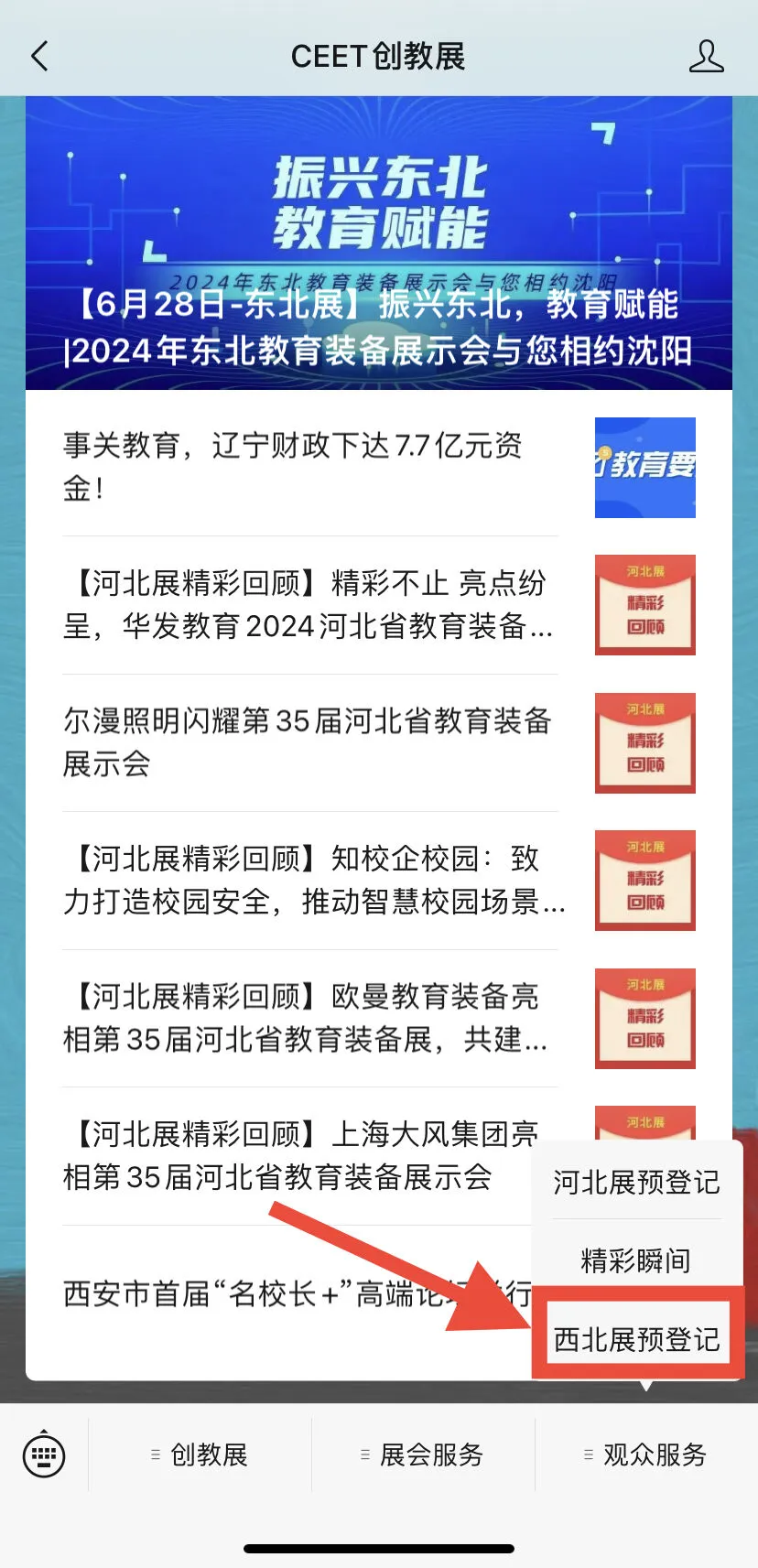The height and width of the screenshot is (1568, 758).
Task: Open the account profile icon
Action: [x=706, y=57]
